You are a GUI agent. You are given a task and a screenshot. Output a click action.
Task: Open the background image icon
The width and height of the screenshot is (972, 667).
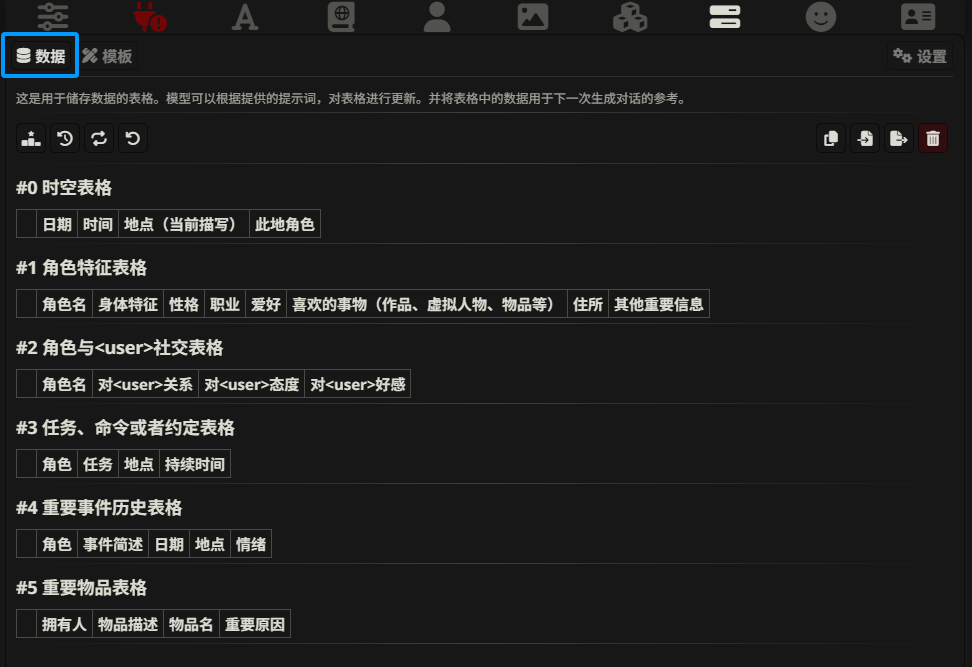tap(533, 16)
